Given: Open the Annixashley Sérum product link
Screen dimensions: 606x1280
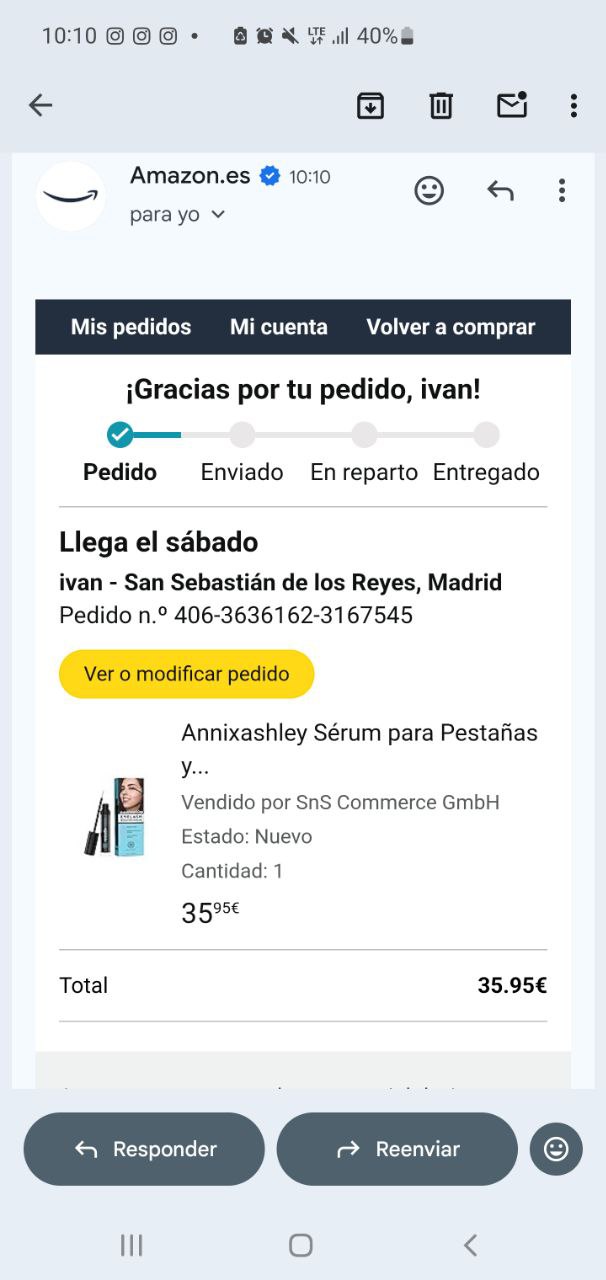Looking at the screenshot, I should pos(359,733).
